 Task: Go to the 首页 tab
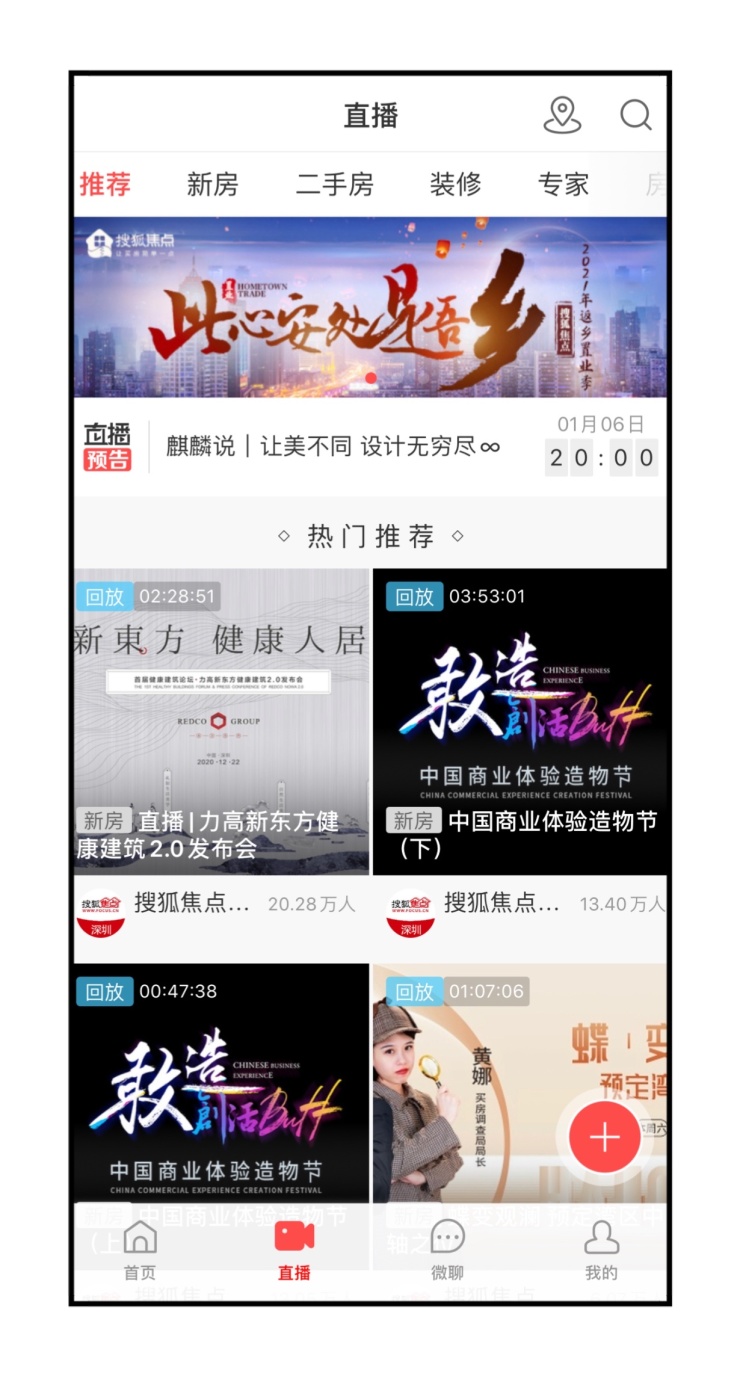coord(140,1250)
